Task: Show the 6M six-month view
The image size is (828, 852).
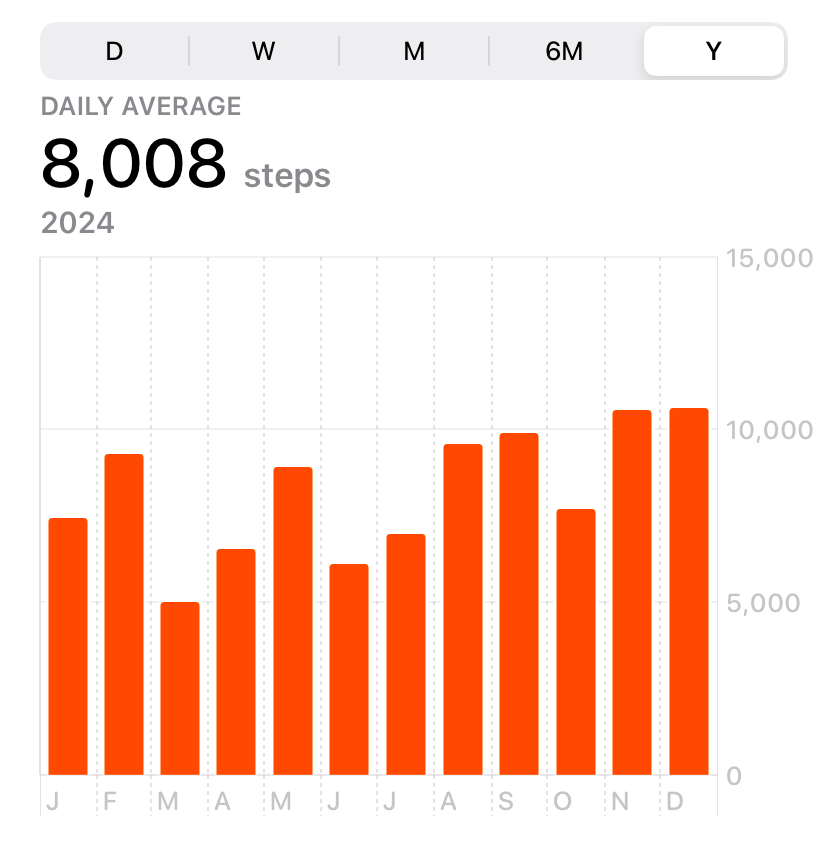Action: click(564, 51)
